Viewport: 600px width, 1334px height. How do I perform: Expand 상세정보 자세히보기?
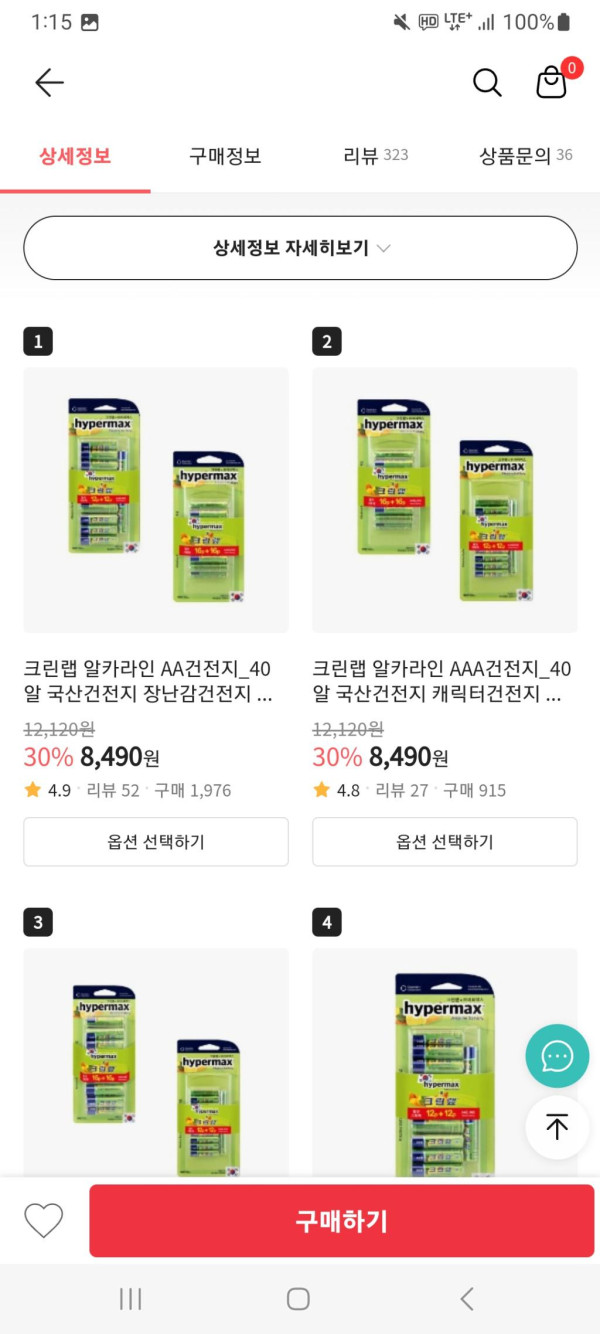(300, 248)
